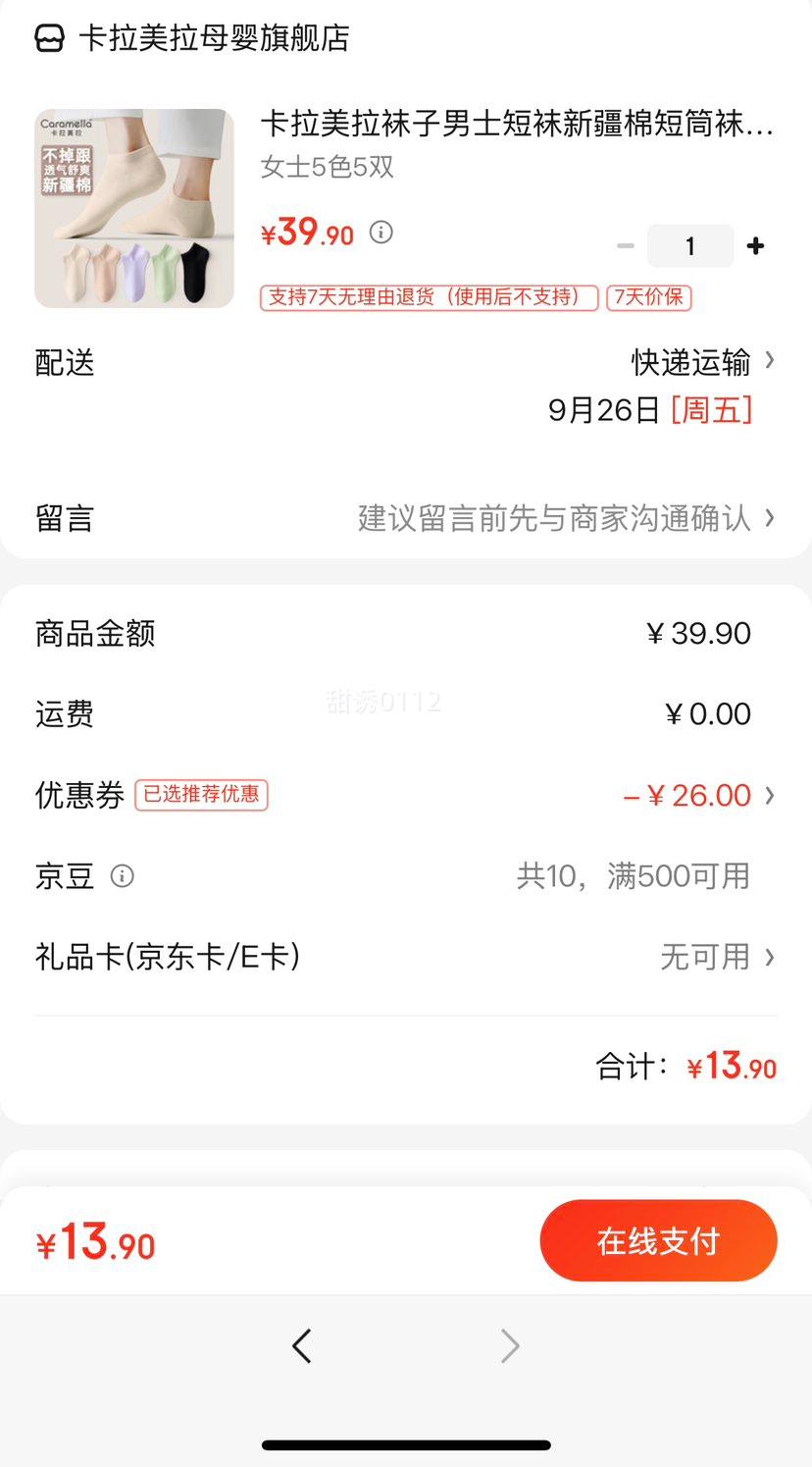Open 礼品卡 gift card options
The width and height of the screenshot is (812, 1467).
pyautogui.click(x=718, y=956)
